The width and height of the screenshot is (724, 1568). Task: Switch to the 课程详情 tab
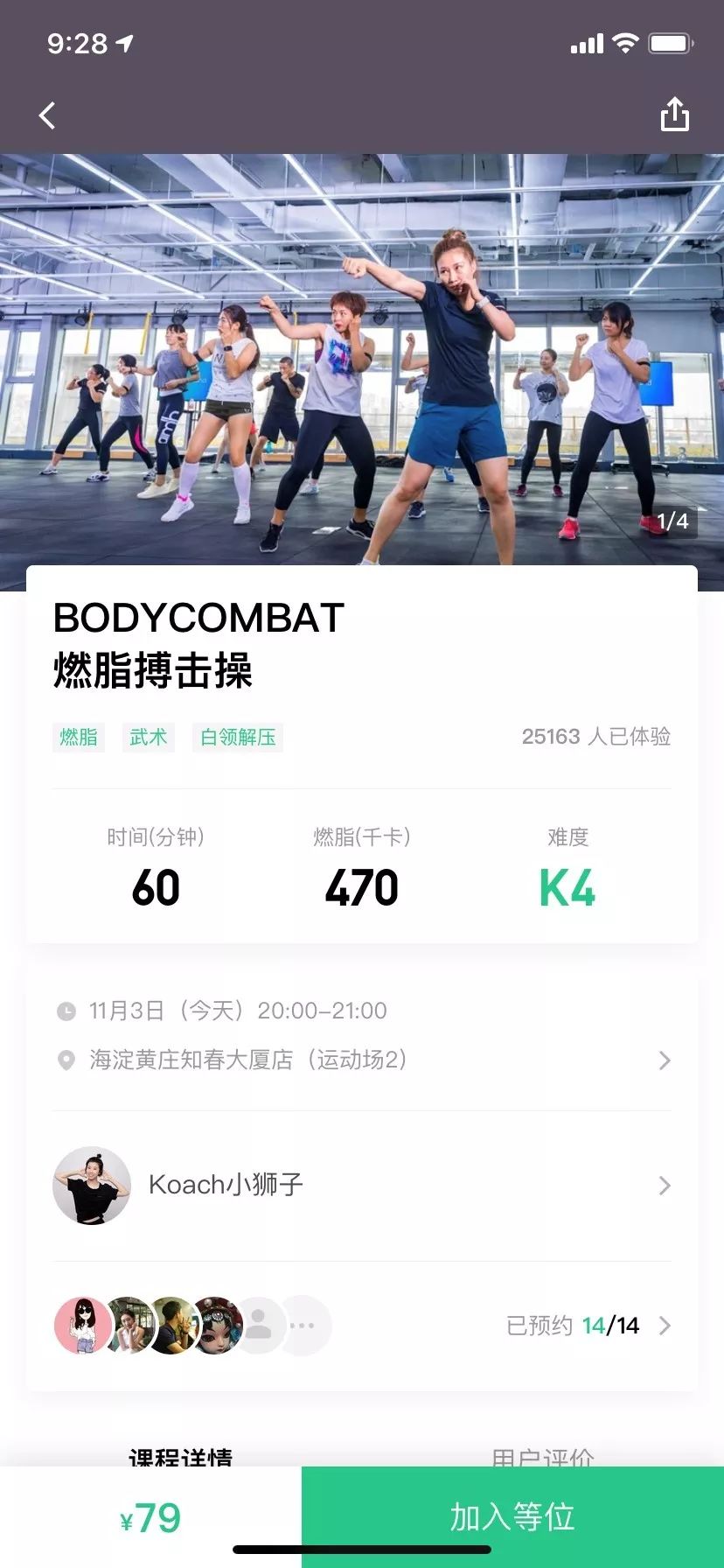click(x=181, y=1456)
